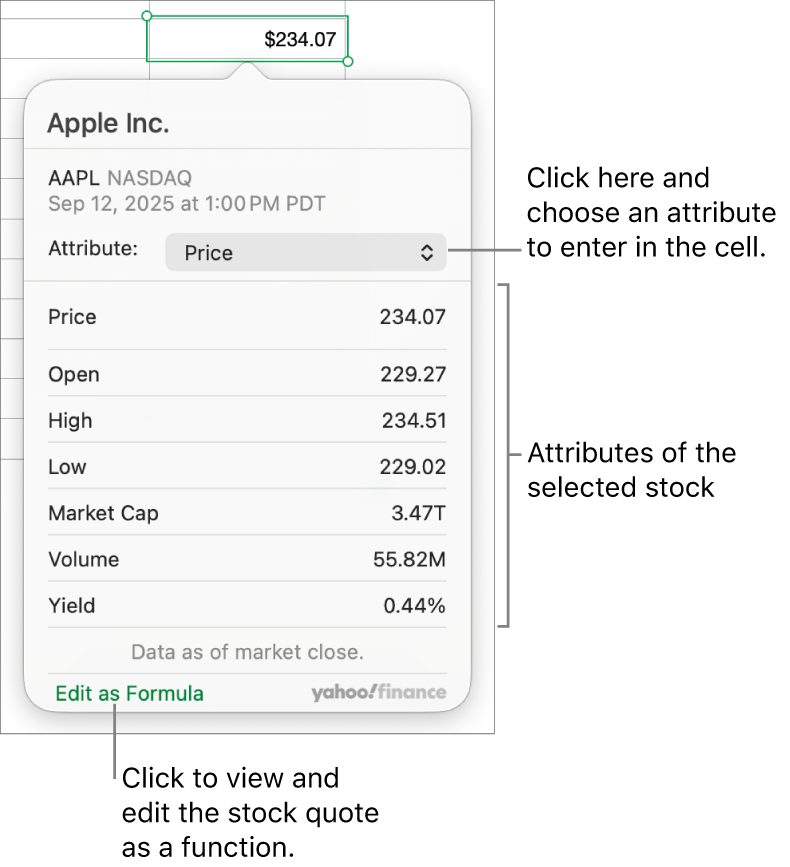
Task: Click the Attribute label next to the dropdown
Action: point(93,248)
